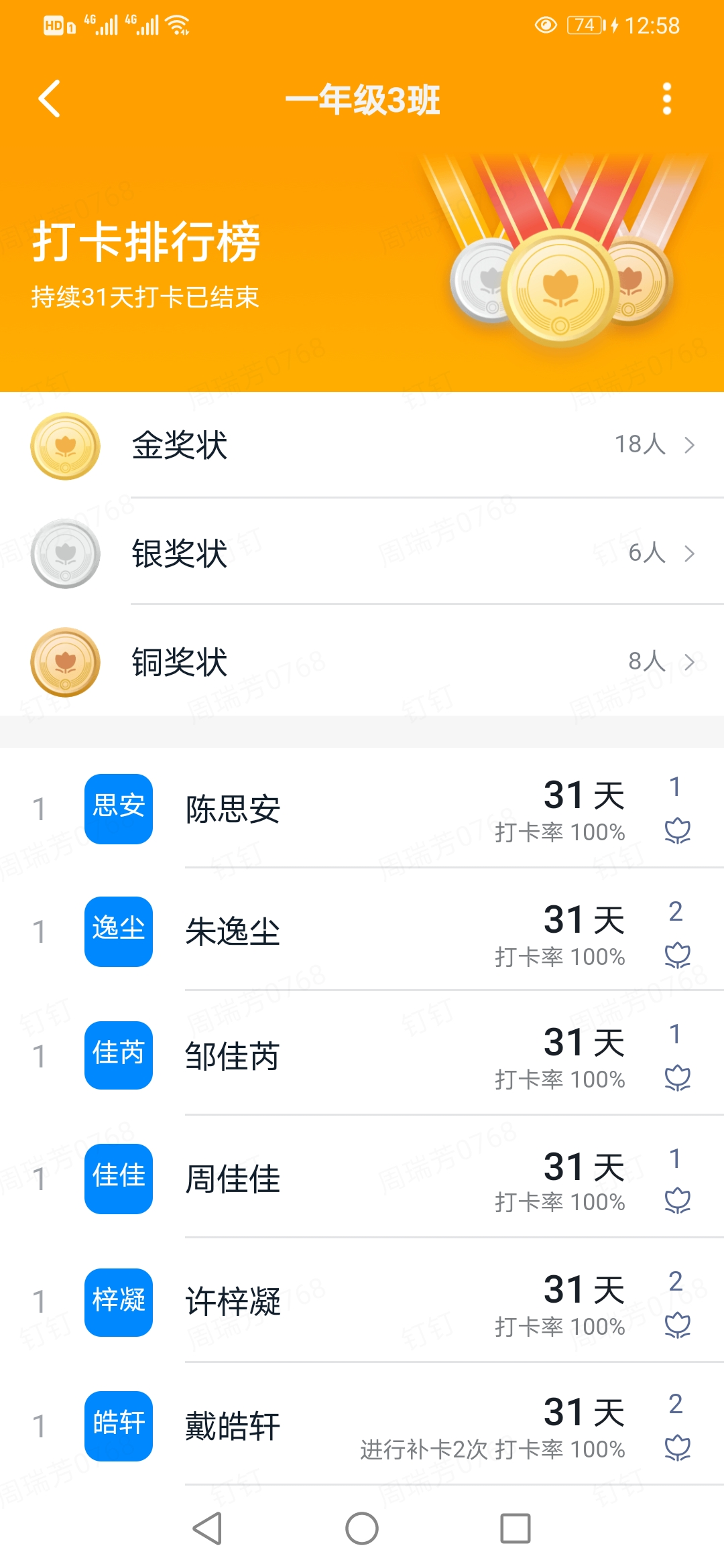Viewport: 724px width, 1568px height.
Task: Open the 金奖状 winners list
Action: click(x=362, y=445)
